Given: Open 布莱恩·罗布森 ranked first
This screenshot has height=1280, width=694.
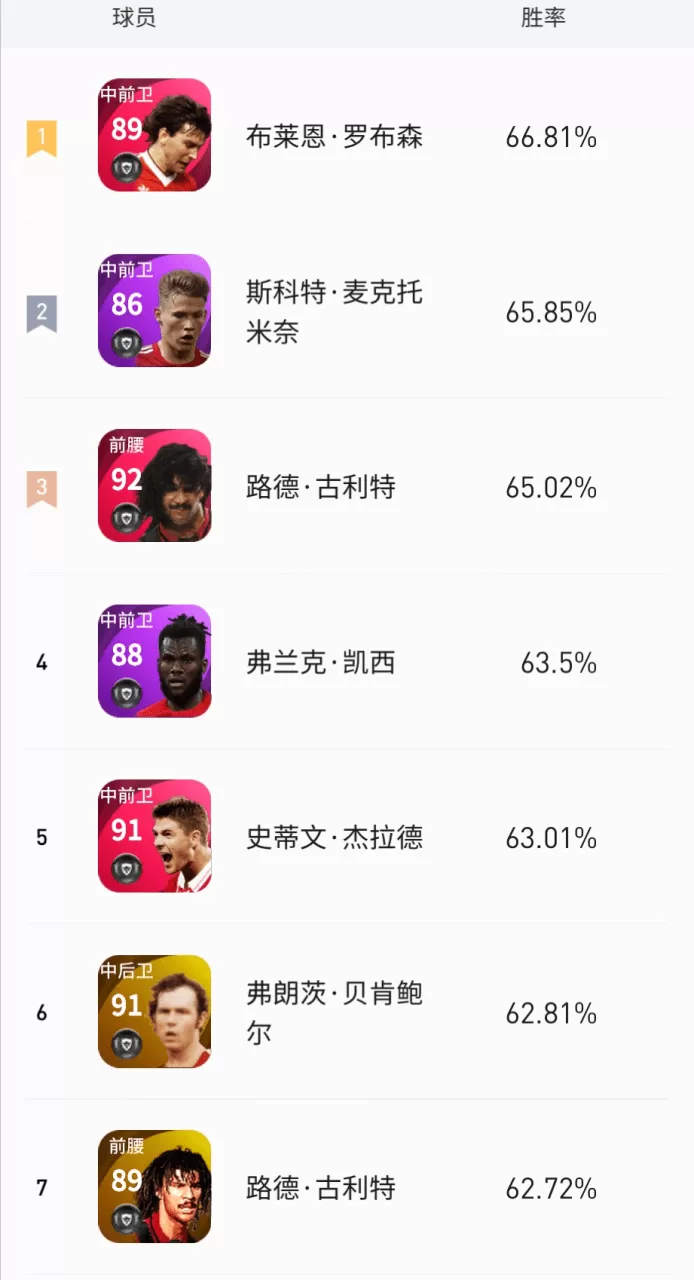Looking at the screenshot, I should (347, 136).
